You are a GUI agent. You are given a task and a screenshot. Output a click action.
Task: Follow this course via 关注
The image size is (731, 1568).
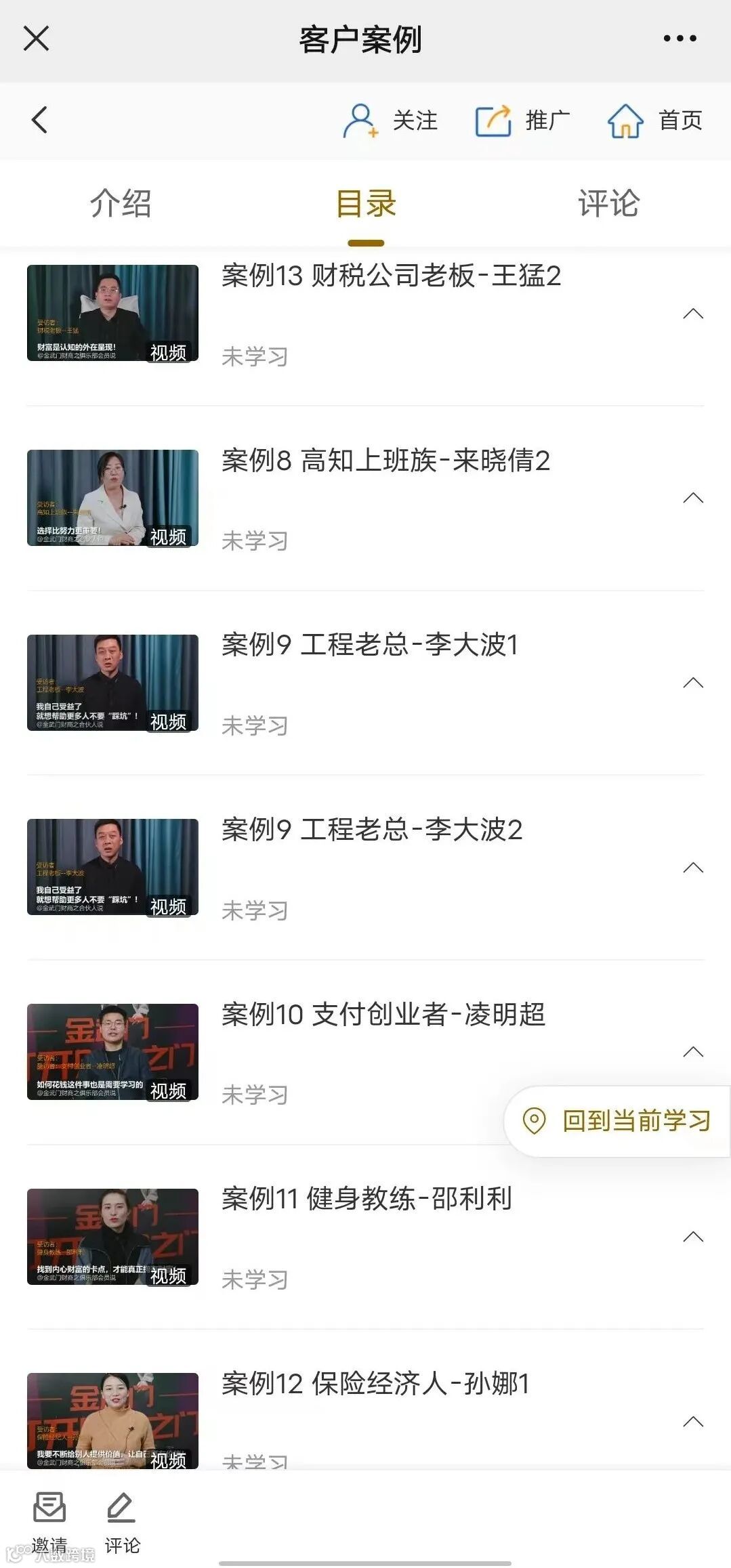(x=390, y=121)
